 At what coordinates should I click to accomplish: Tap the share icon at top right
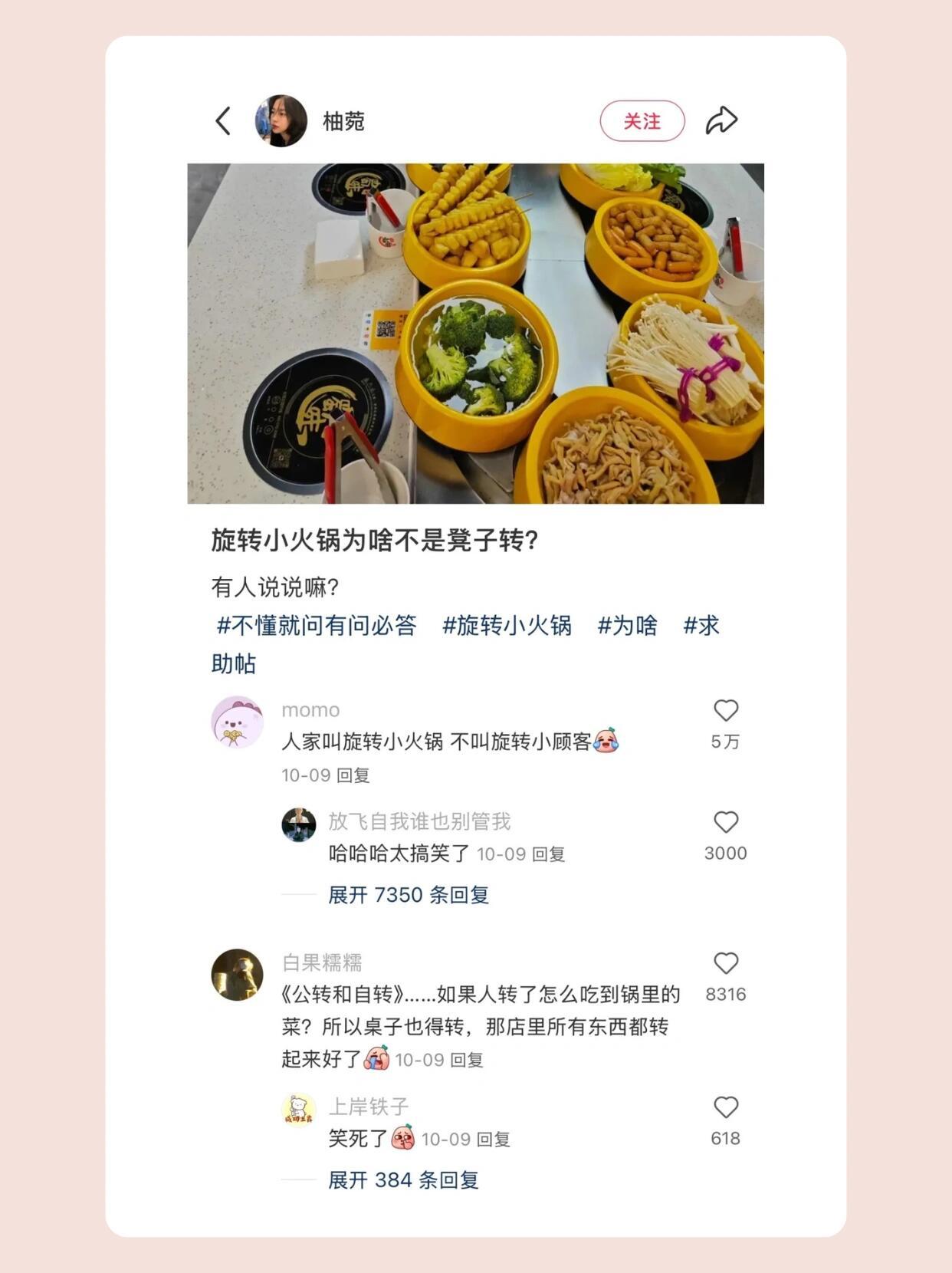point(723,119)
